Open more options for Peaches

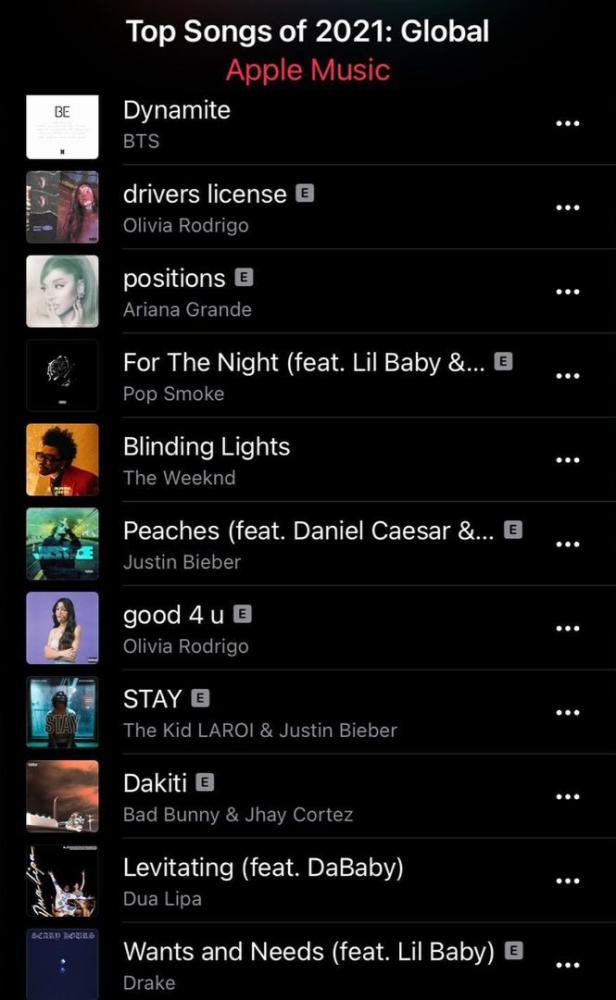click(567, 544)
